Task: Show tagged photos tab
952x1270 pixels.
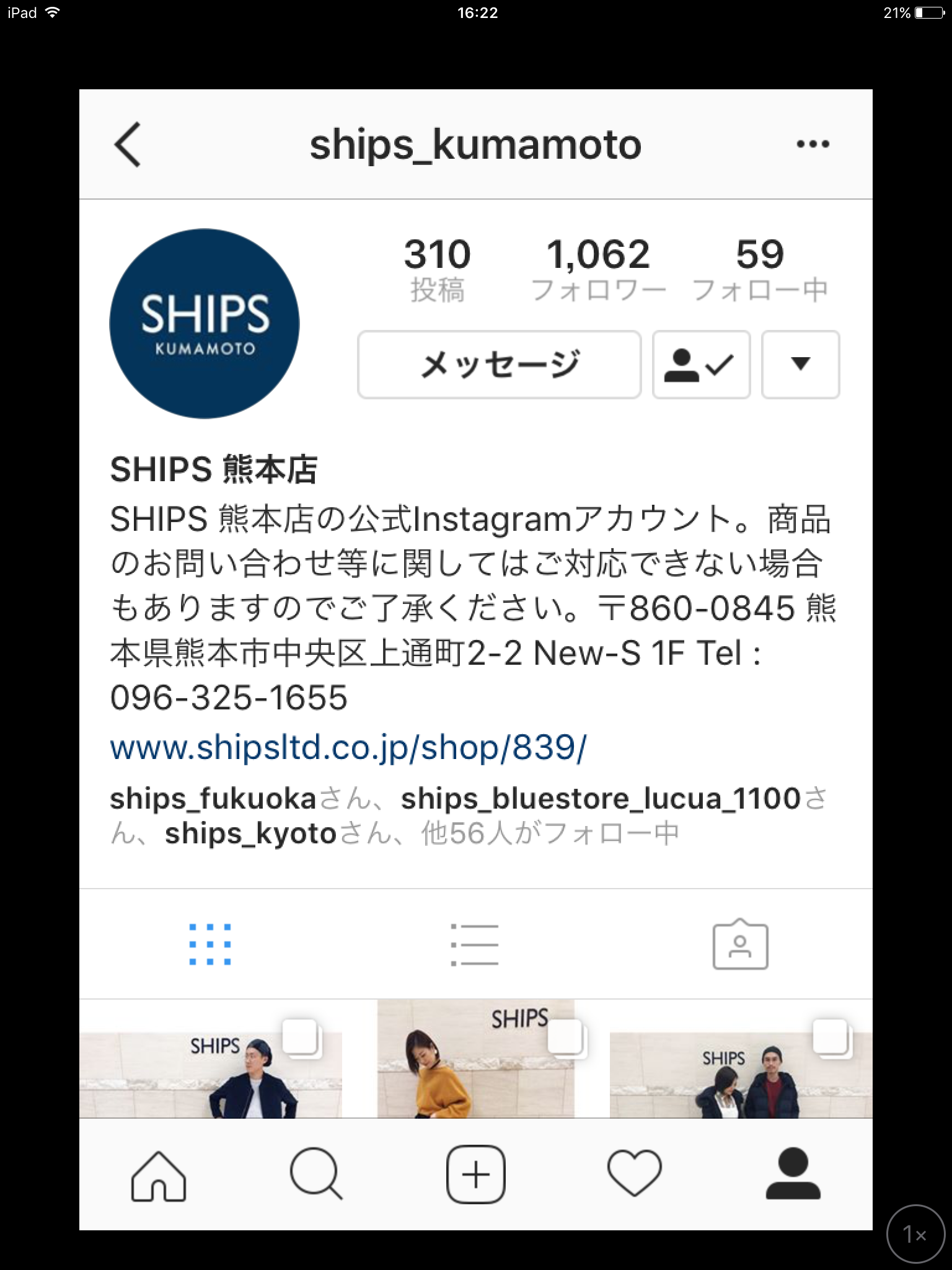Action: 740,944
